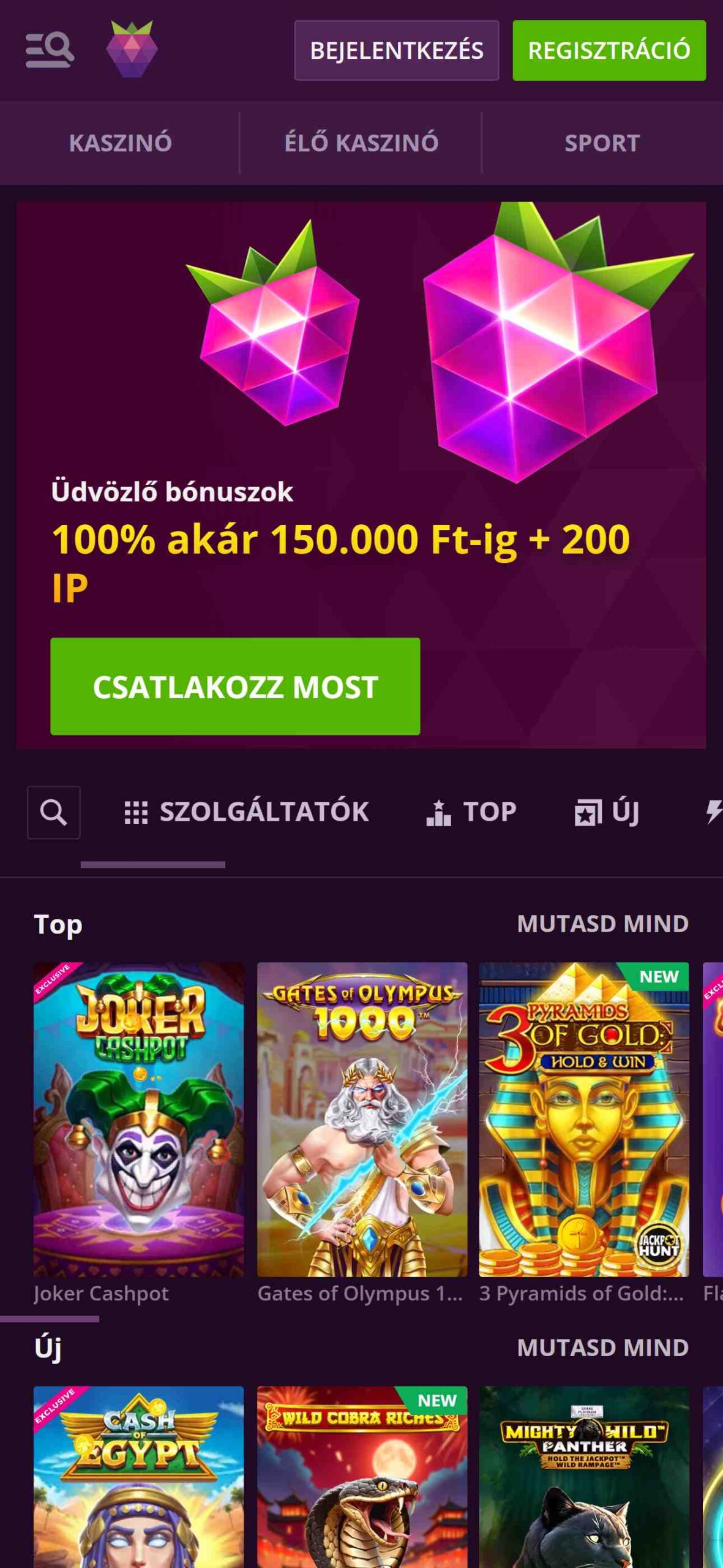
Task: Tap the green REGISZTRÁCIÓ button
Action: coord(609,50)
